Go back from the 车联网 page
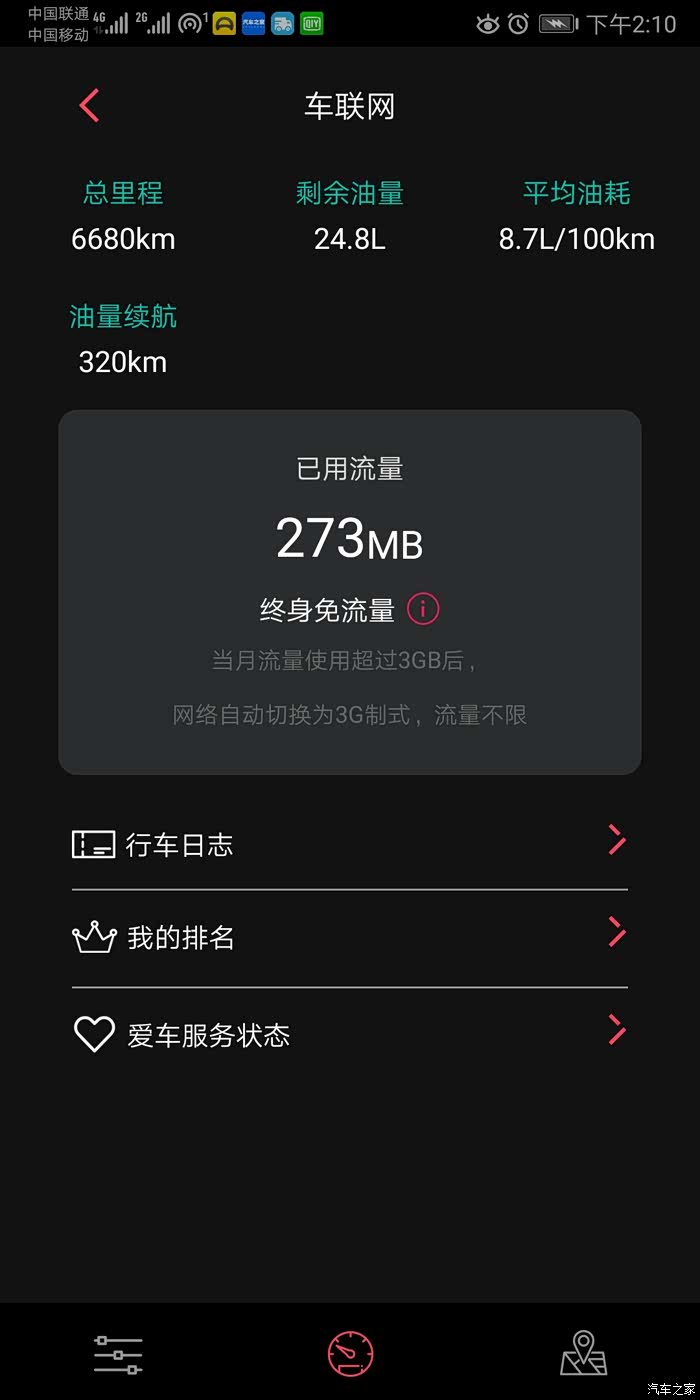The image size is (700, 1400). pos(90,106)
